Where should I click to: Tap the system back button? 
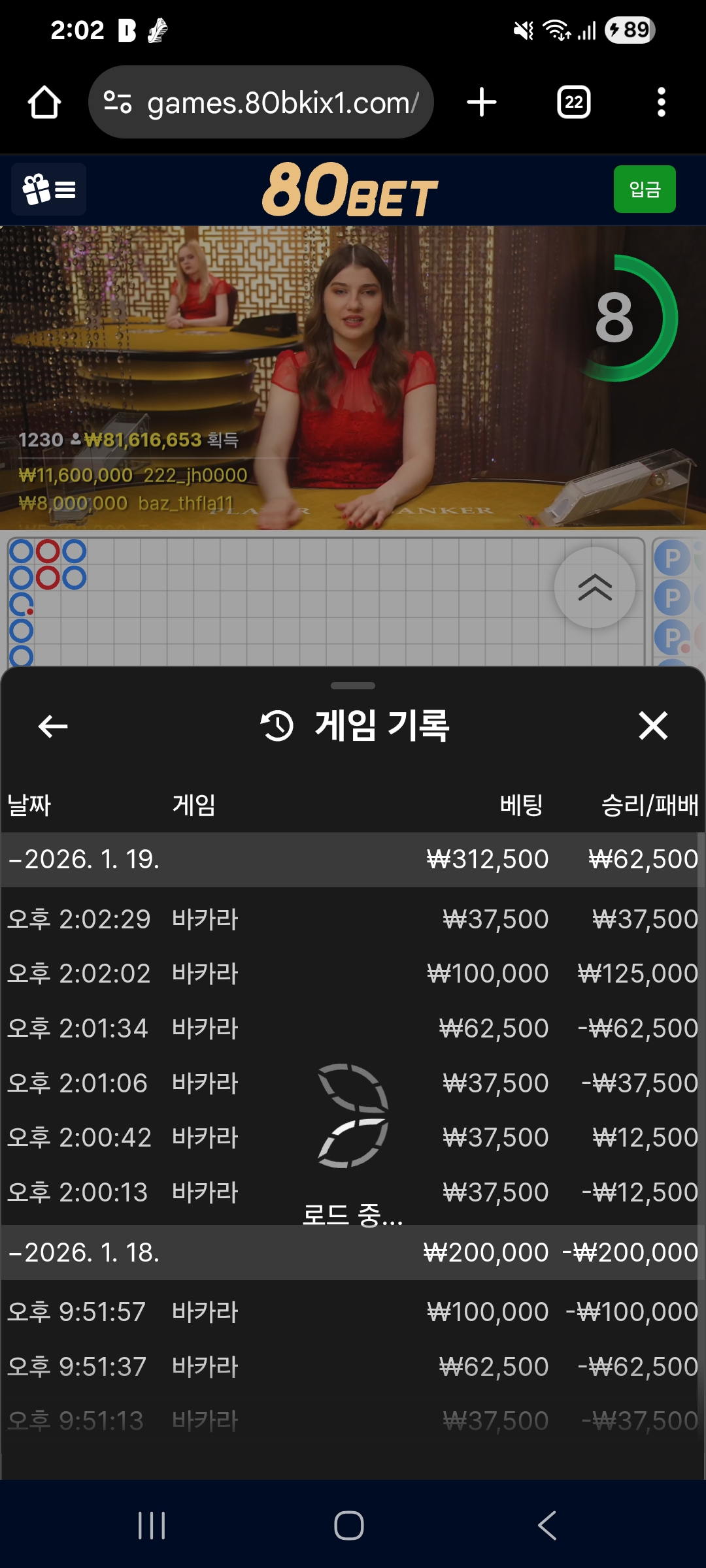pyautogui.click(x=546, y=1526)
